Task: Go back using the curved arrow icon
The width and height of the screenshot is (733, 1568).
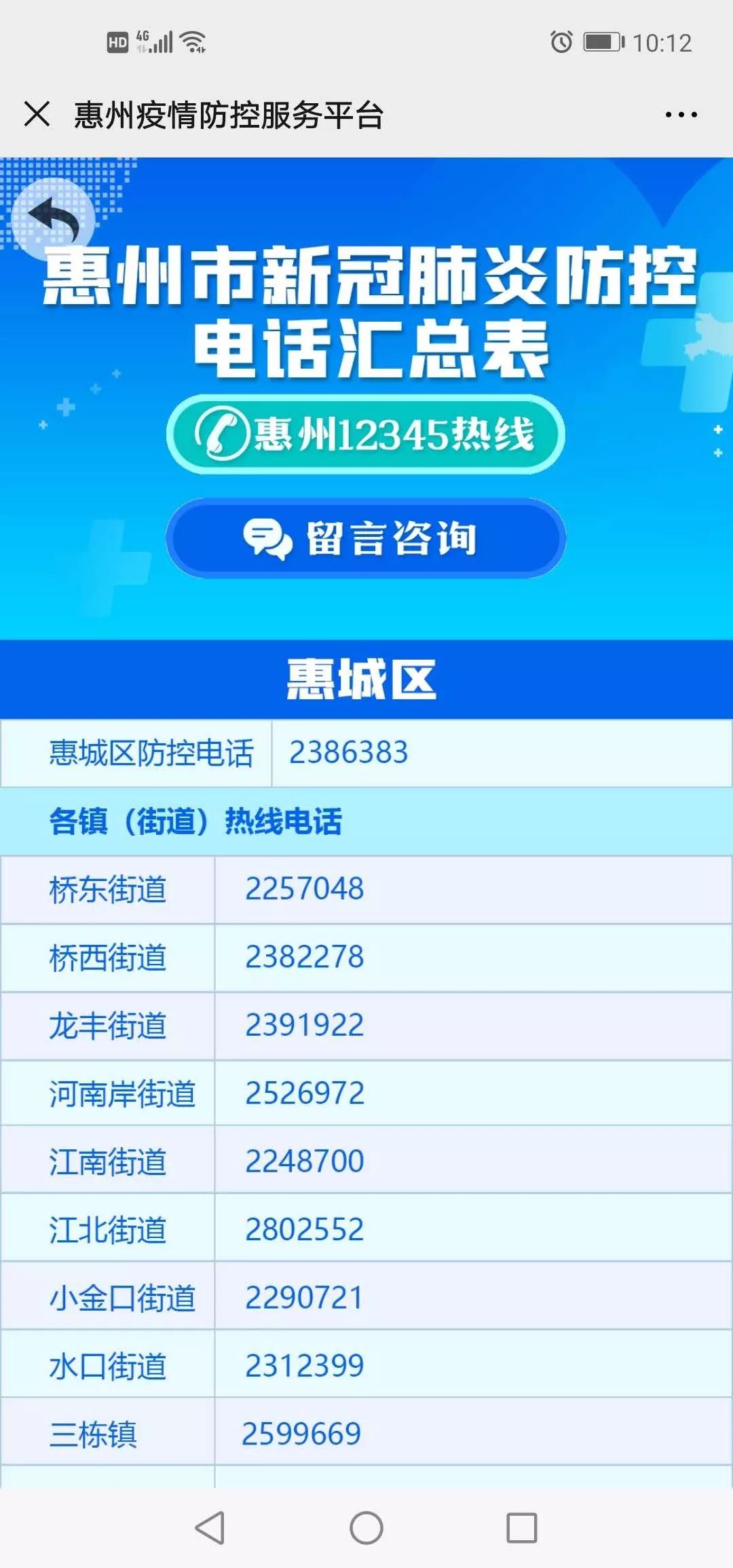Action: pos(54,219)
